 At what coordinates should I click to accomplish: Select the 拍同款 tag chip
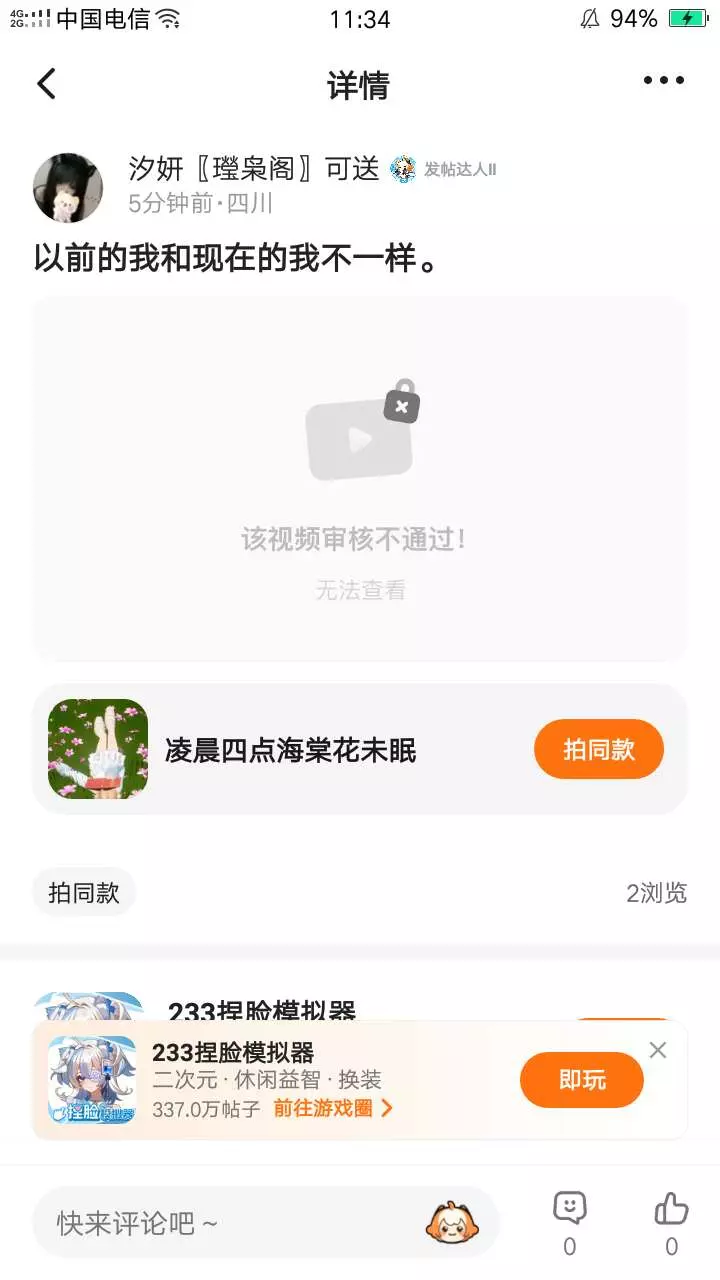pyautogui.click(x=84, y=892)
